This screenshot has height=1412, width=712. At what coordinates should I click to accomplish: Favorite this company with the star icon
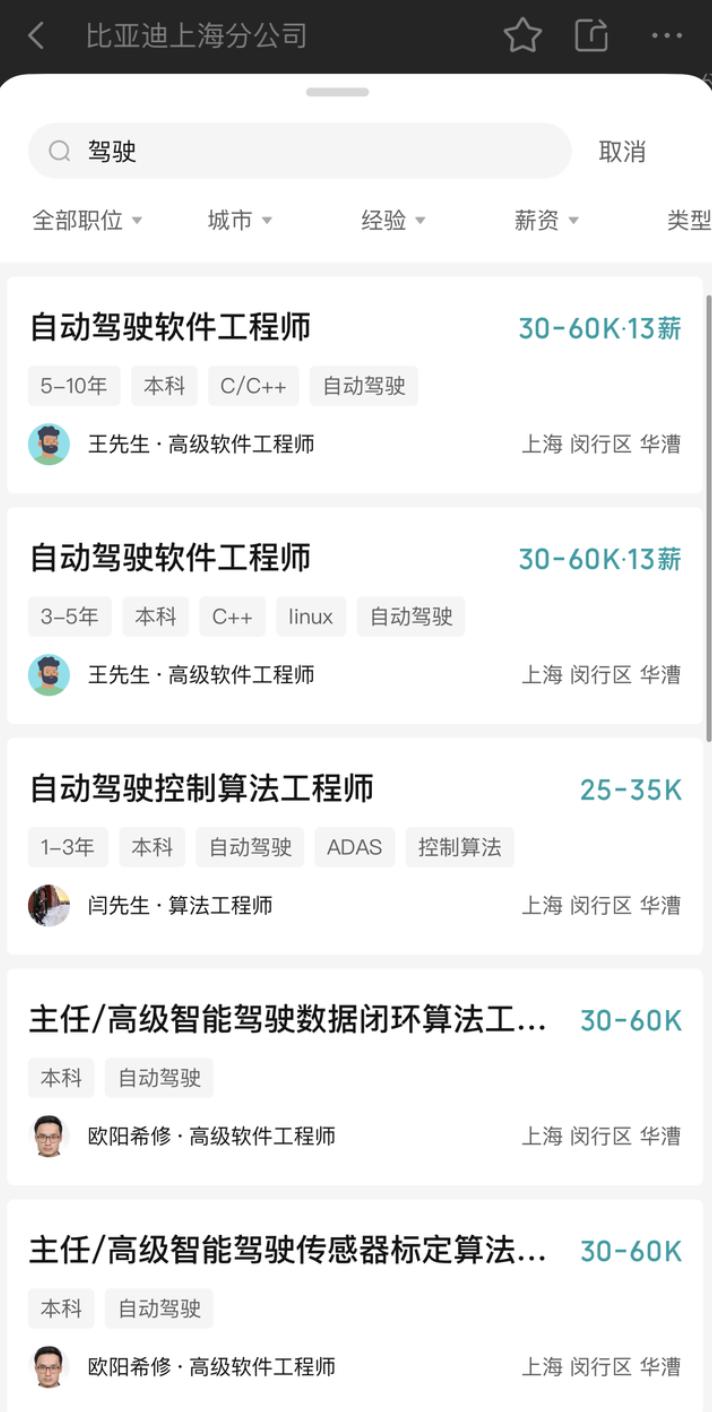click(522, 36)
